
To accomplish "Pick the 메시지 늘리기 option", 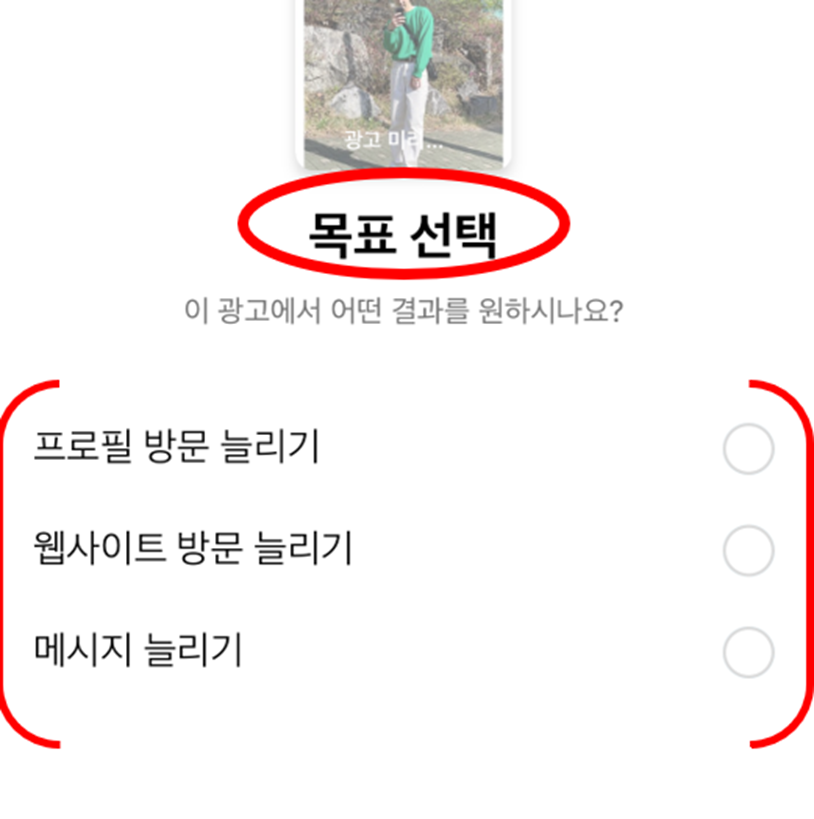I will click(748, 653).
